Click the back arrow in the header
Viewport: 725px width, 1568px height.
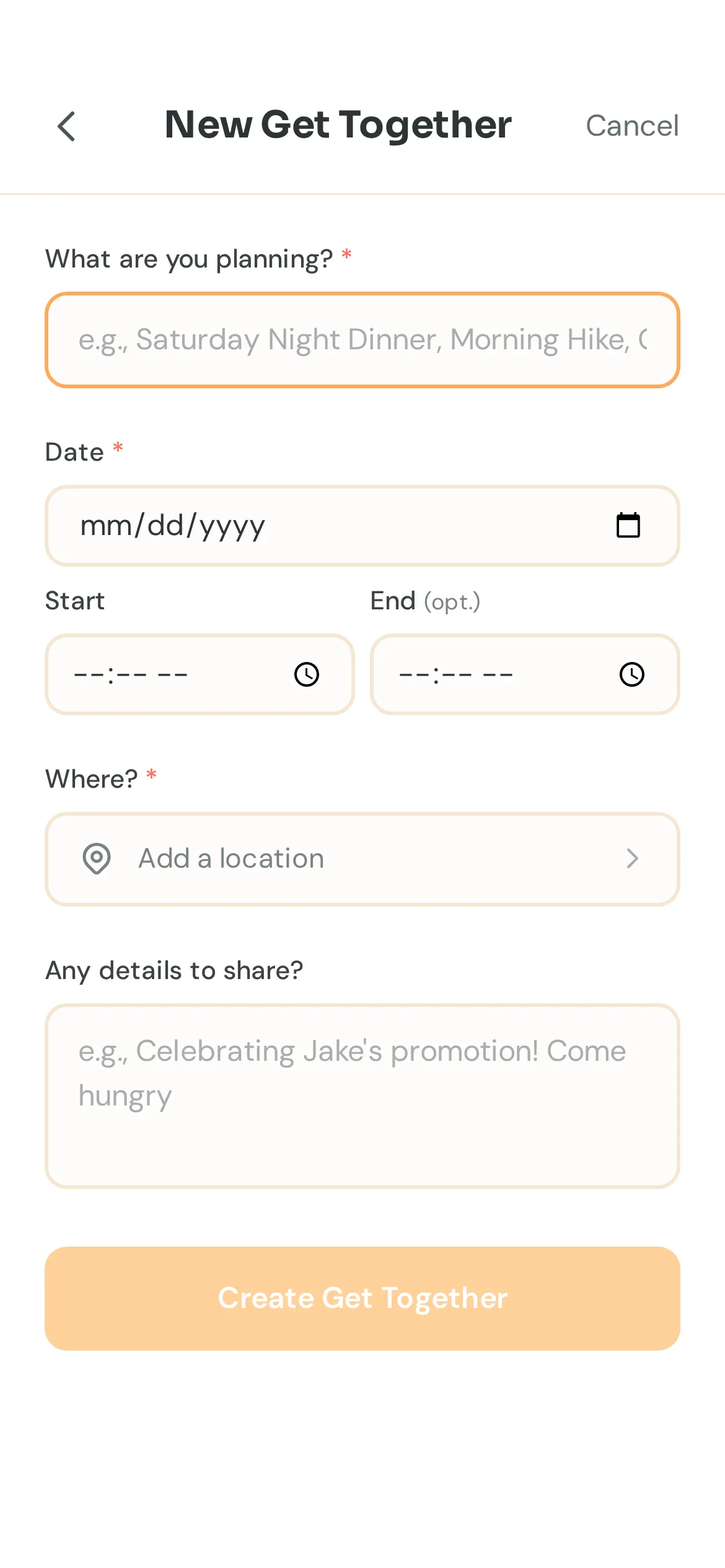pyautogui.click(x=66, y=126)
